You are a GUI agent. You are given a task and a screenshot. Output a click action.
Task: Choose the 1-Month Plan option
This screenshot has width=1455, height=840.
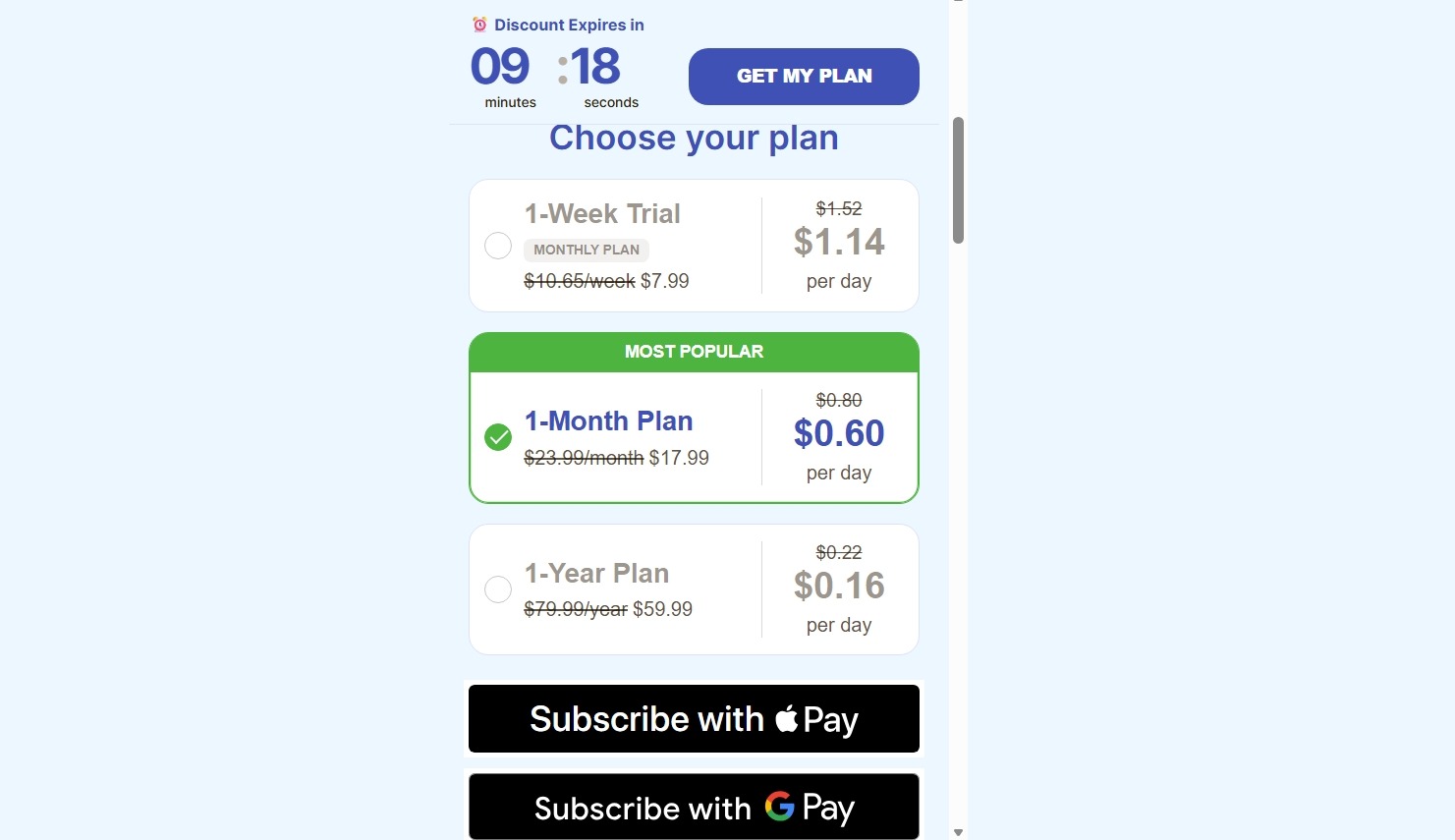(694, 437)
